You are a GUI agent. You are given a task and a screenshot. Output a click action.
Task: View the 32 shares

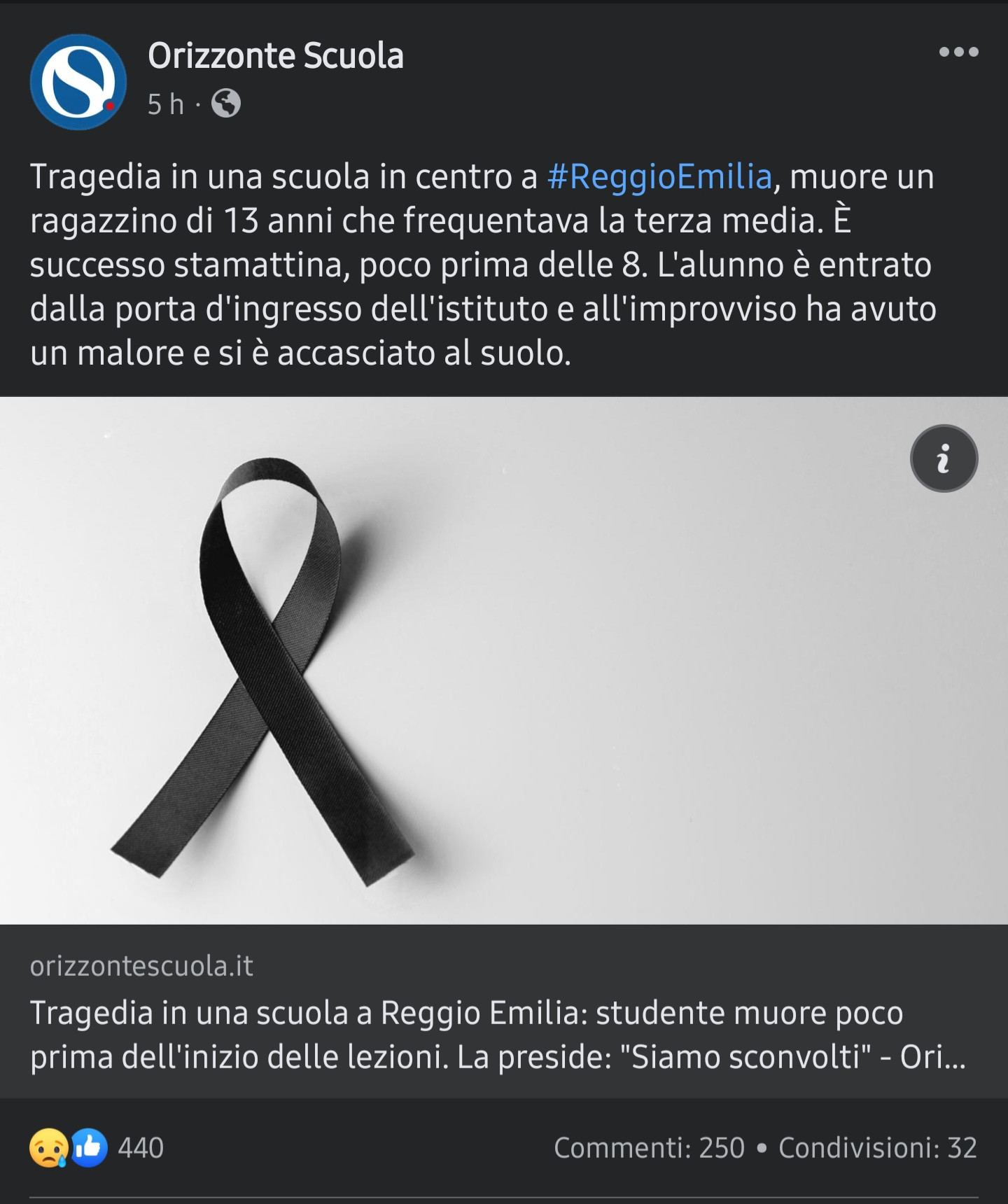pyautogui.click(x=877, y=1148)
